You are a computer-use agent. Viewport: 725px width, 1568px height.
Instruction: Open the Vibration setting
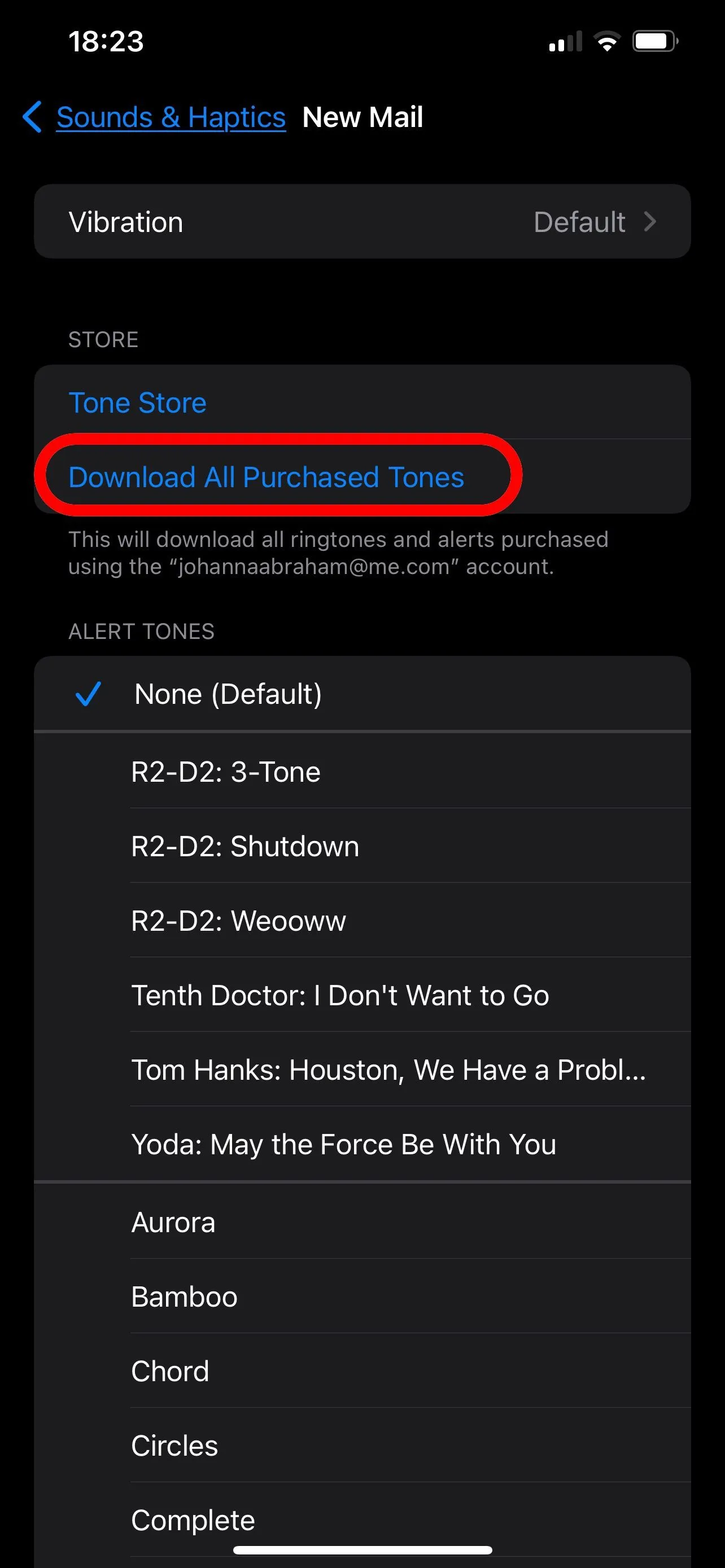point(362,222)
